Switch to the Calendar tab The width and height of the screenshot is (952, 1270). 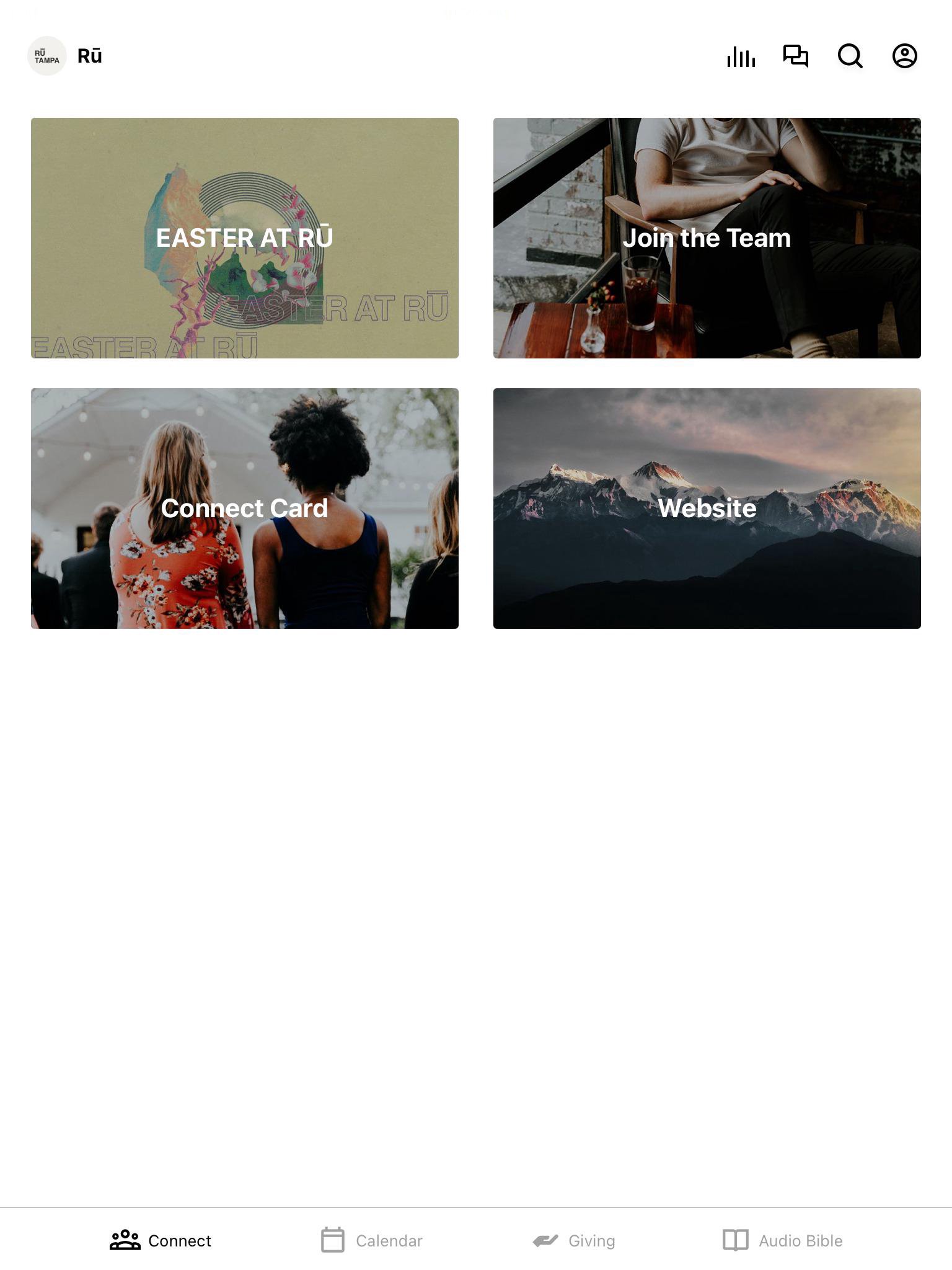(x=372, y=1240)
